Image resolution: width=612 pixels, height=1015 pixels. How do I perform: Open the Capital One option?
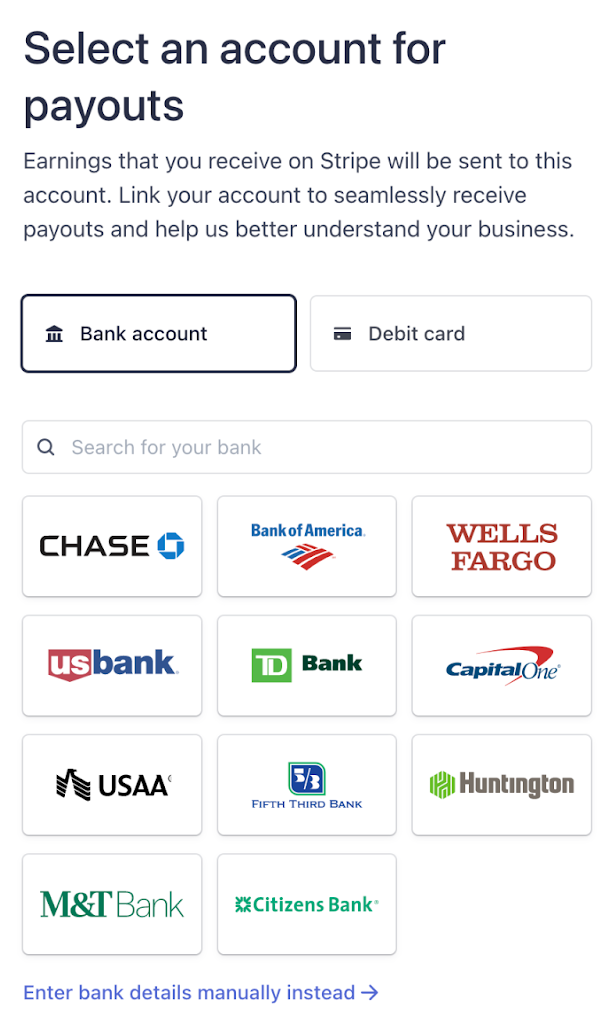point(501,665)
